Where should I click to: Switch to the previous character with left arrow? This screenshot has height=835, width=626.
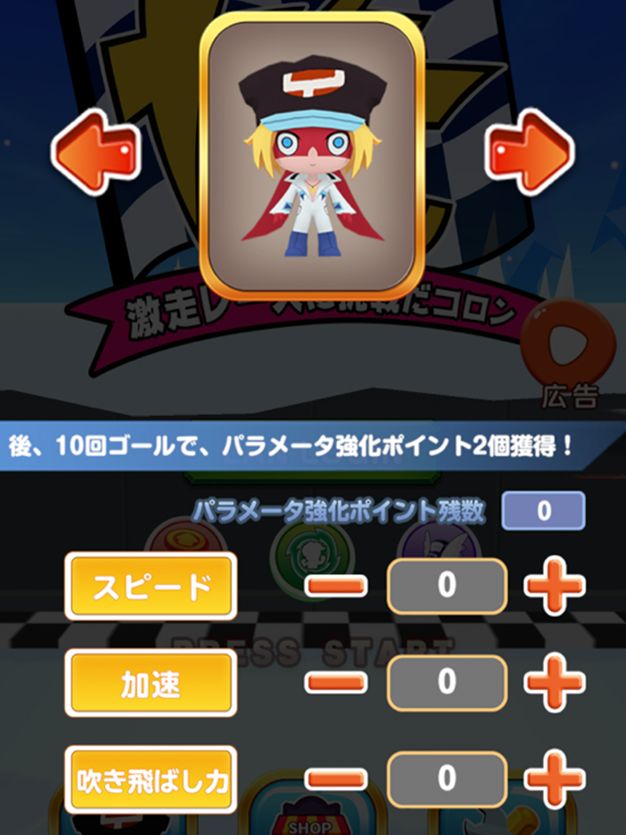(95, 152)
